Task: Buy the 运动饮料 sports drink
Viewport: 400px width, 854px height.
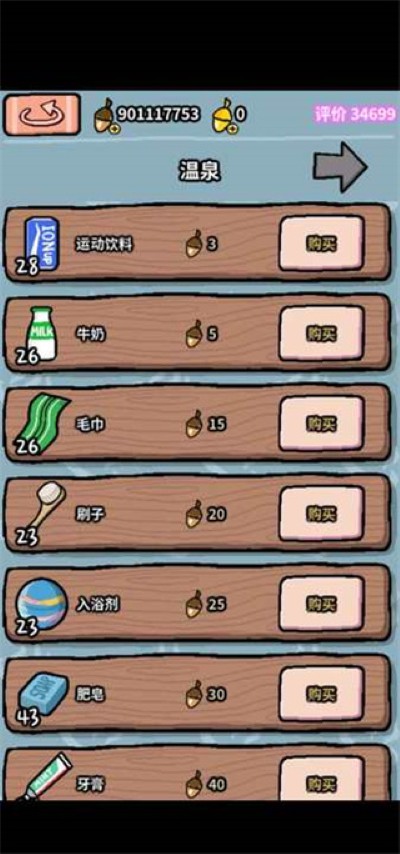Action: coord(322,243)
